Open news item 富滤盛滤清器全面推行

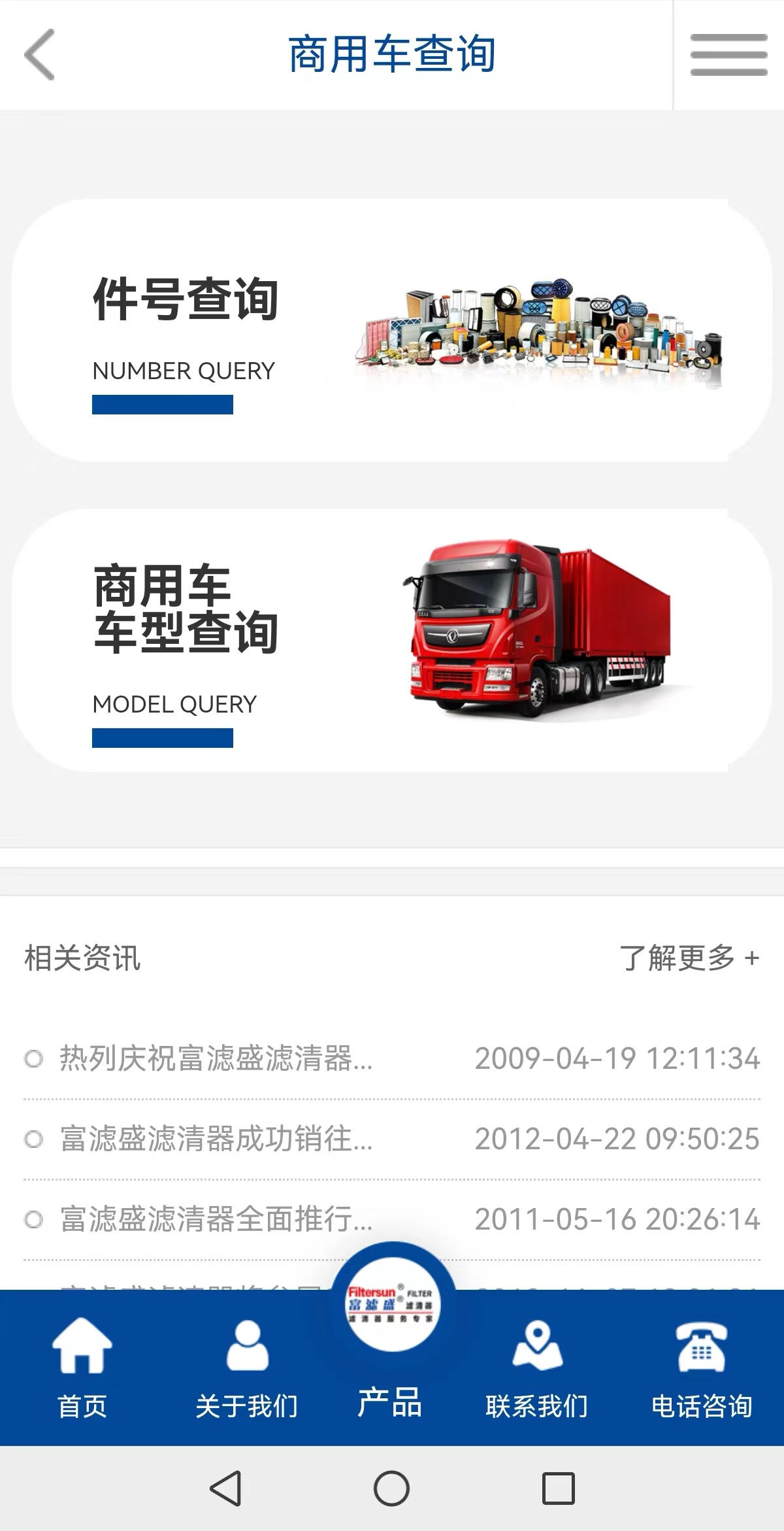click(216, 1219)
